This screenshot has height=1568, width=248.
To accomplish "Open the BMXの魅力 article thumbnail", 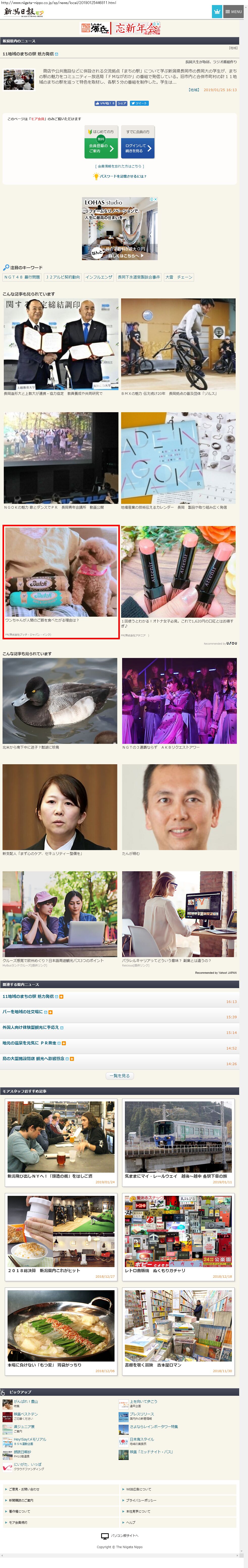I will (x=178, y=344).
